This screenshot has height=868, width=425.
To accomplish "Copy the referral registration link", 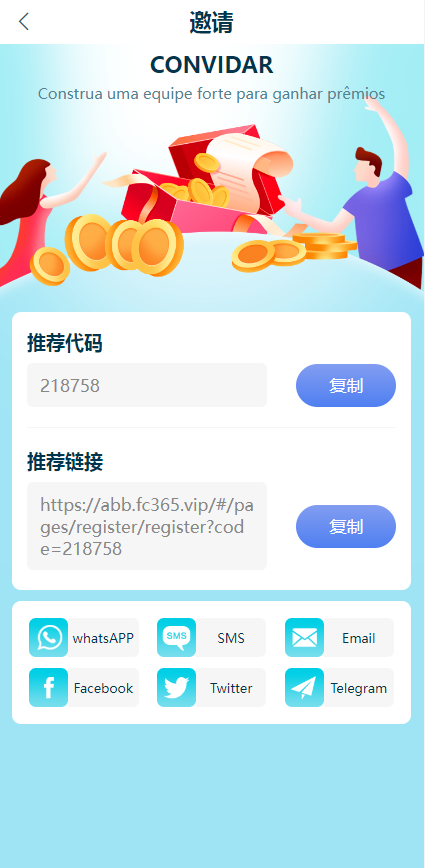I will tap(346, 526).
